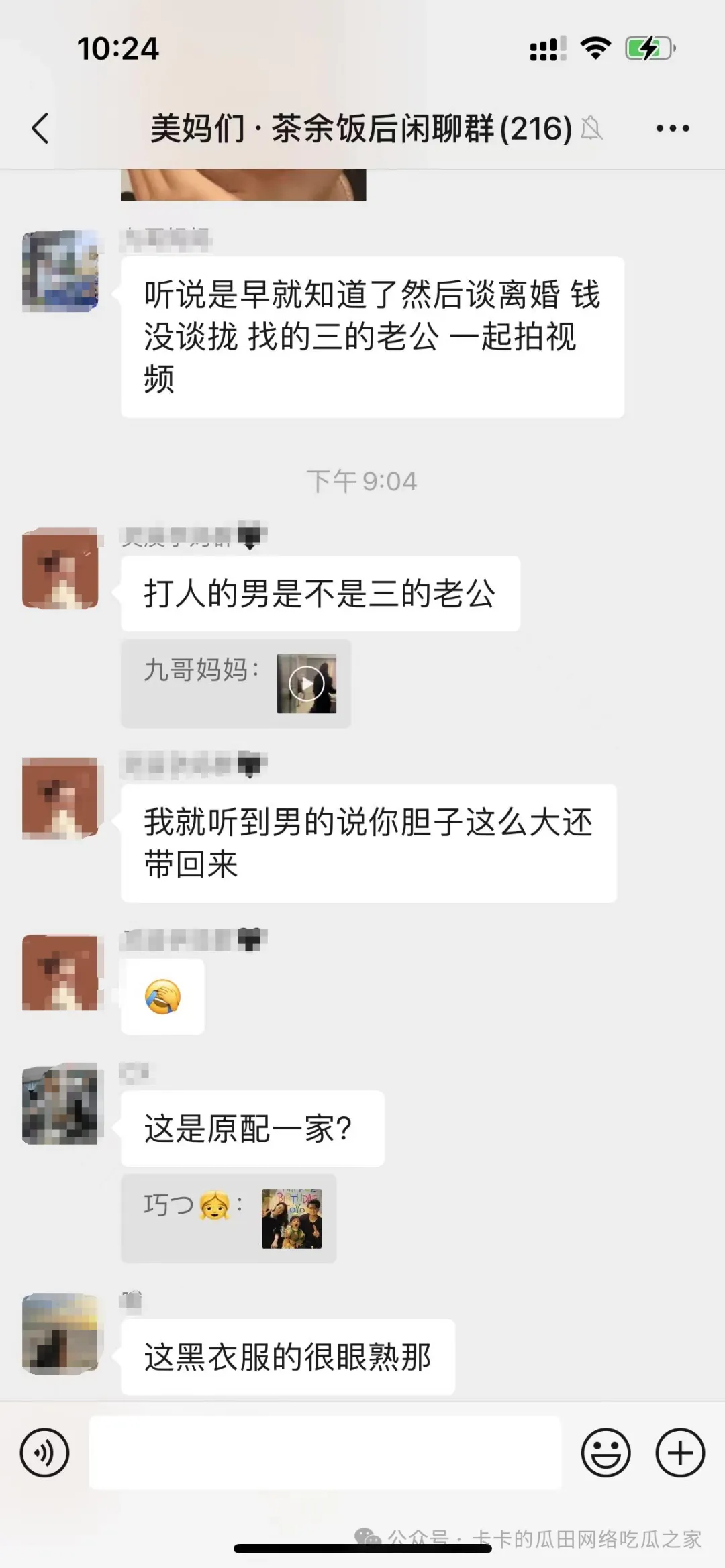The height and width of the screenshot is (1568, 725).
Task: Open the group chat overflow menu
Action: [672, 128]
